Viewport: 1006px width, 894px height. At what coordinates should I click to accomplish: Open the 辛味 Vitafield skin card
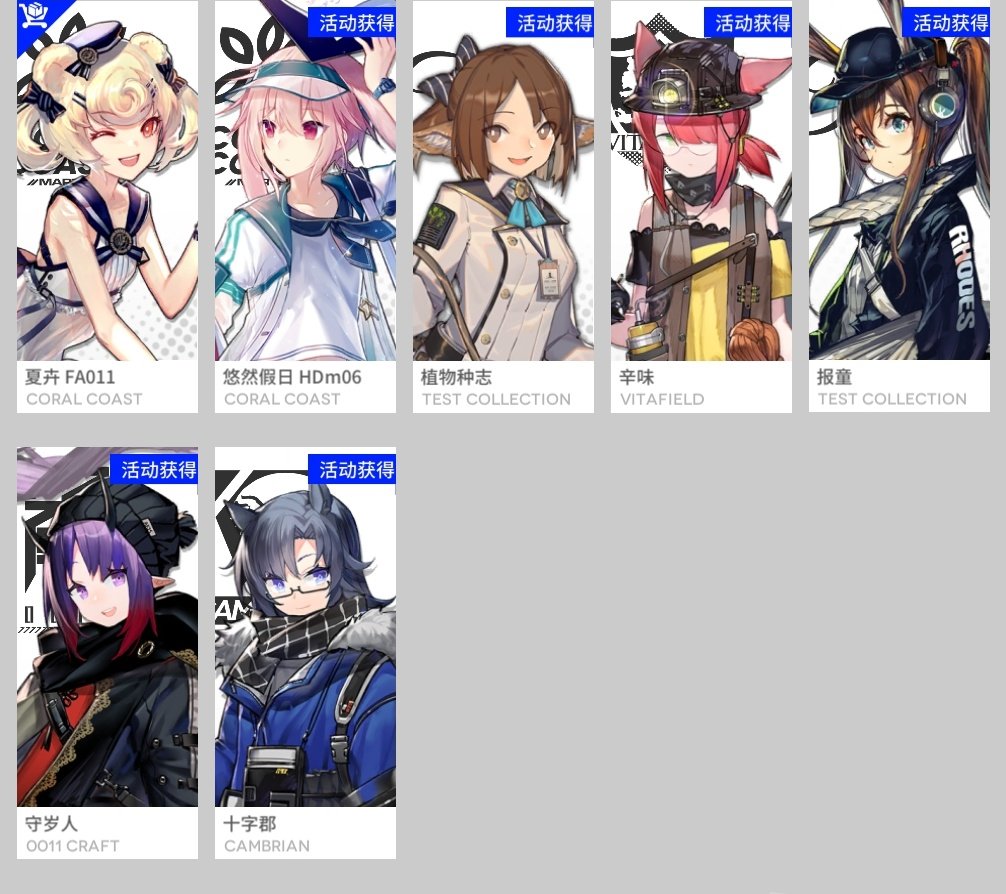[x=701, y=205]
